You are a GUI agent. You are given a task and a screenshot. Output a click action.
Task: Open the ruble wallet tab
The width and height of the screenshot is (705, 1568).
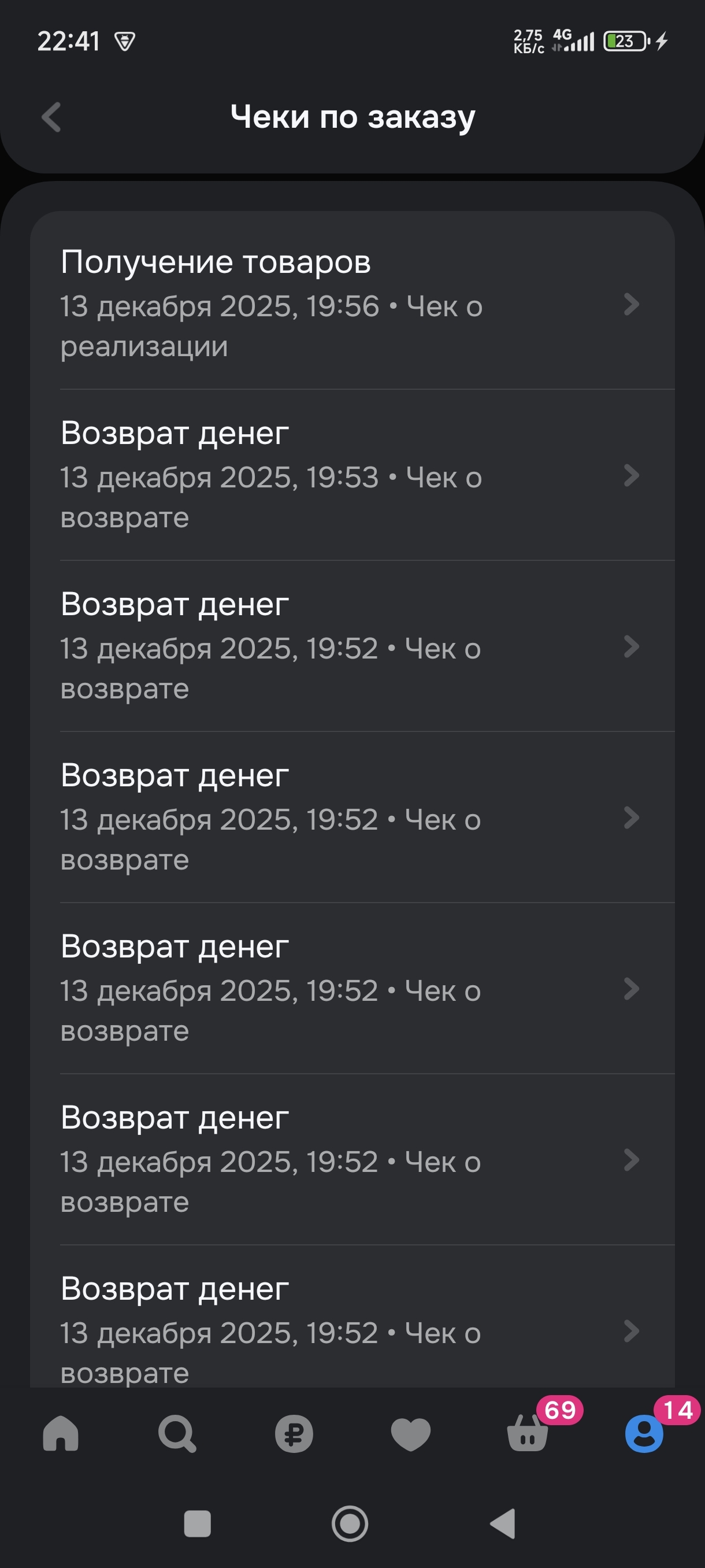[x=294, y=1434]
